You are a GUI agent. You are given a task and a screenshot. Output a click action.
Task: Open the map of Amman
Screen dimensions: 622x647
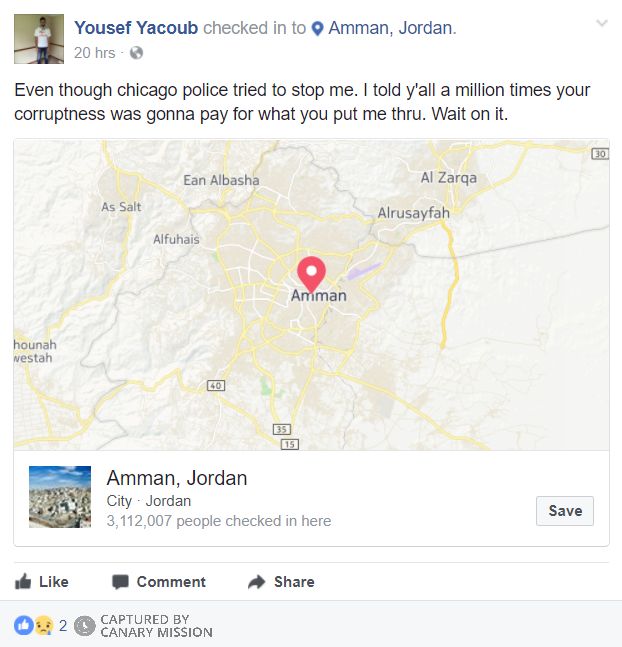tap(311, 295)
